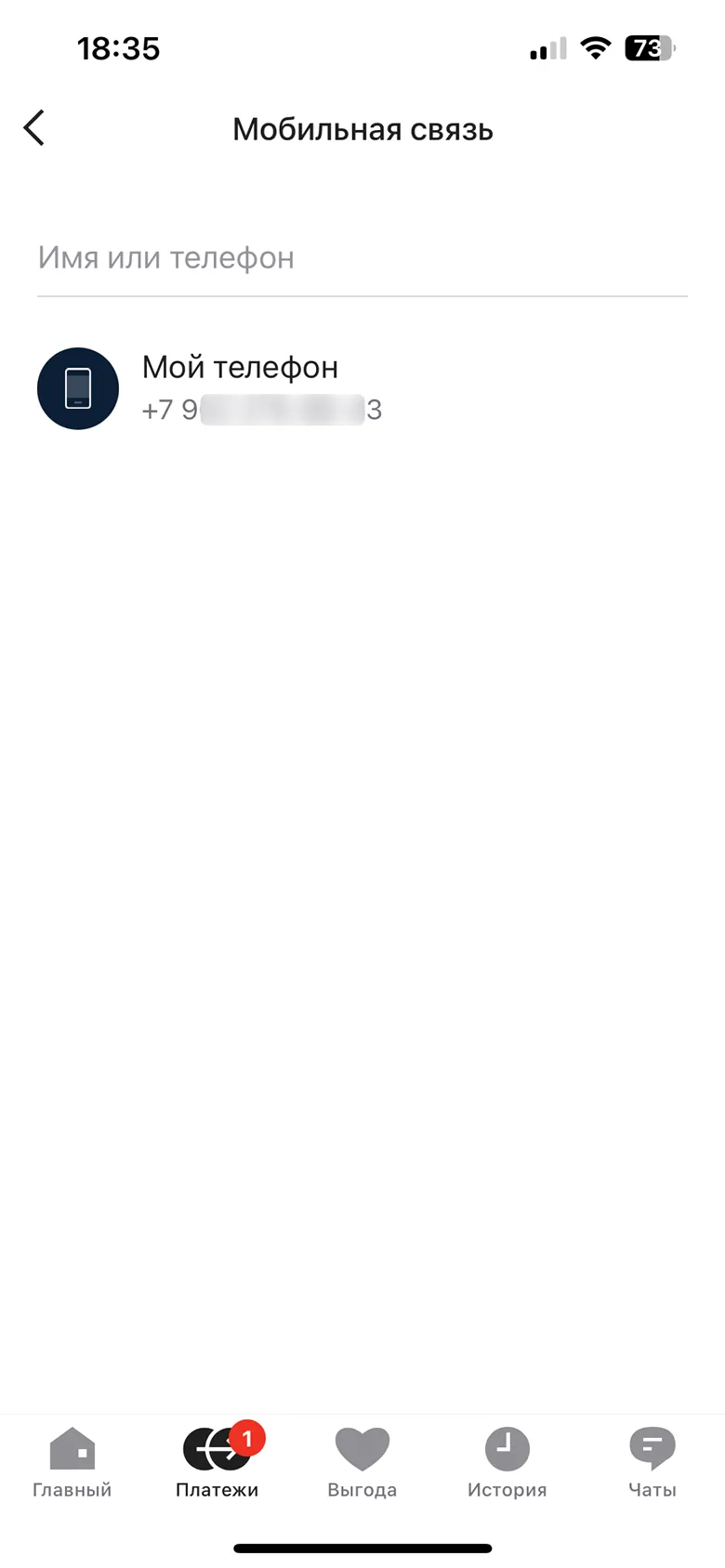The width and height of the screenshot is (725, 1568).
Task: Switch to the Главный tab
Action: tap(72, 1462)
